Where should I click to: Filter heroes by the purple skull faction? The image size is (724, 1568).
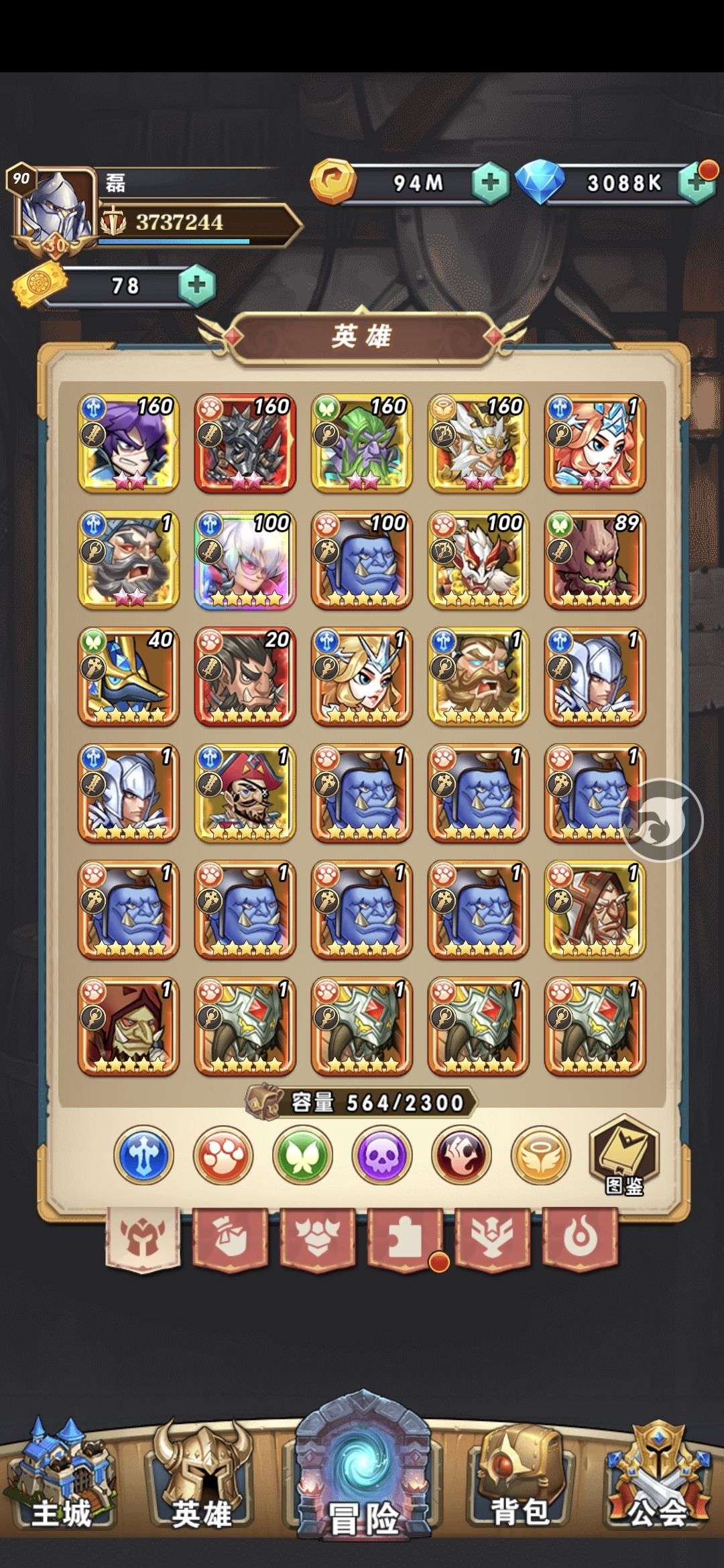[382, 1156]
